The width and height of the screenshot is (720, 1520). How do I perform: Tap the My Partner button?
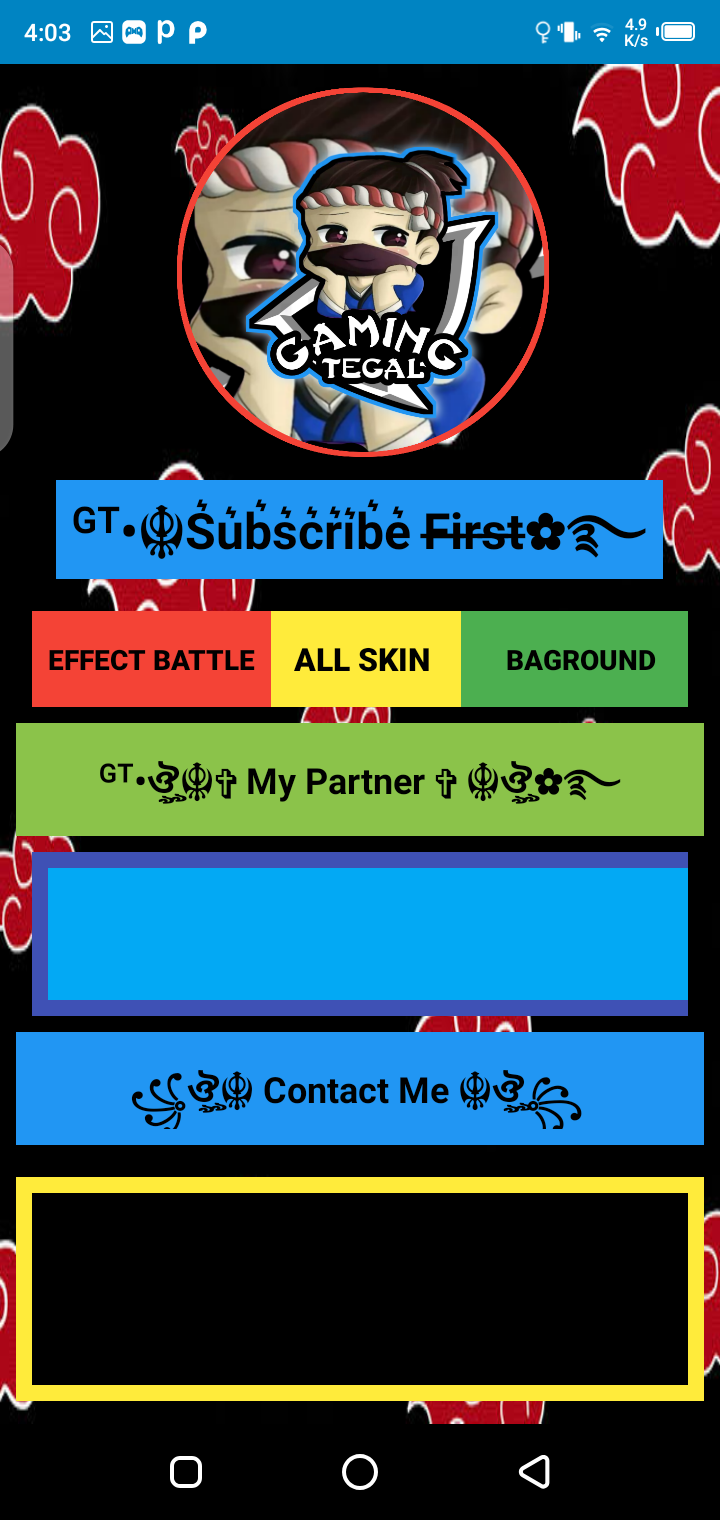360,779
